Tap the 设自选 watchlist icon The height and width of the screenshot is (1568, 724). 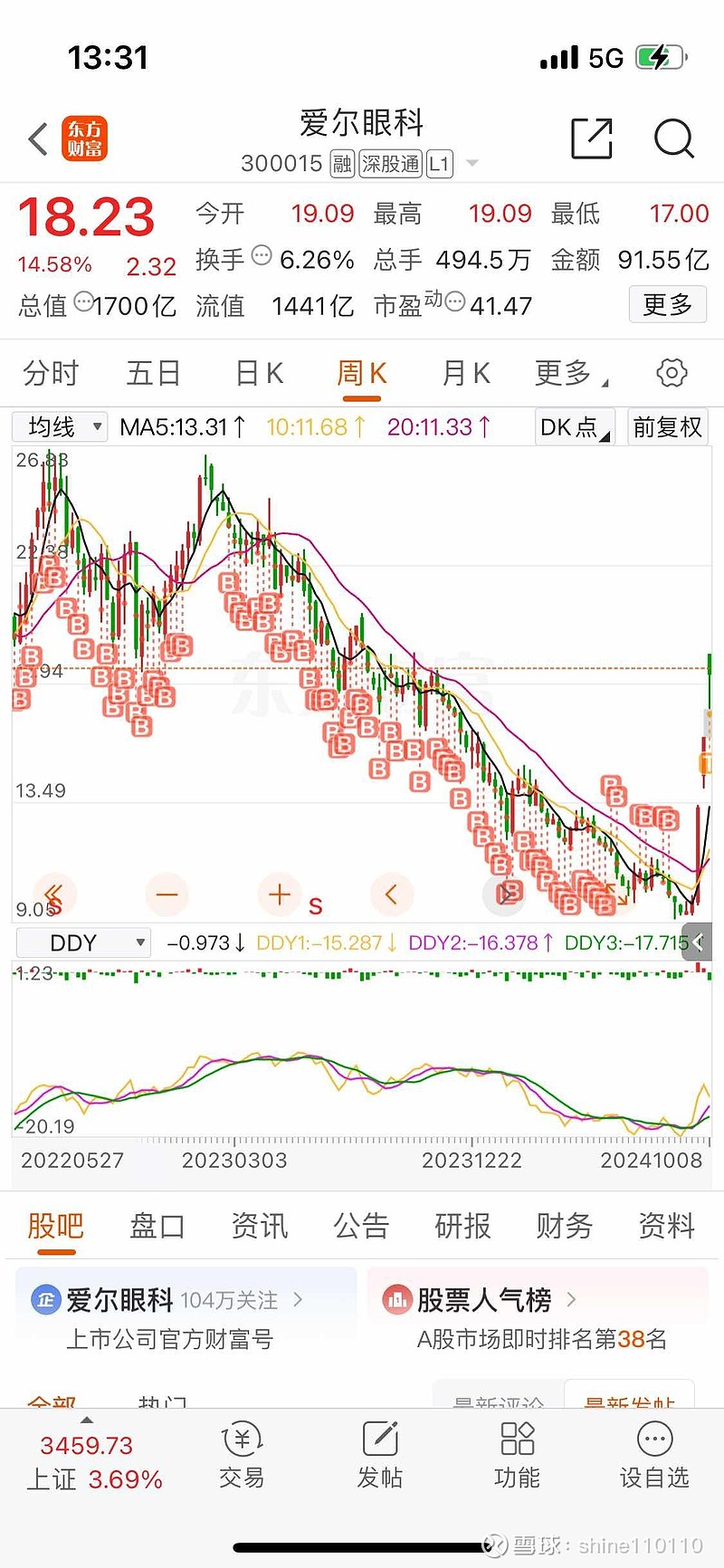[x=654, y=1458]
